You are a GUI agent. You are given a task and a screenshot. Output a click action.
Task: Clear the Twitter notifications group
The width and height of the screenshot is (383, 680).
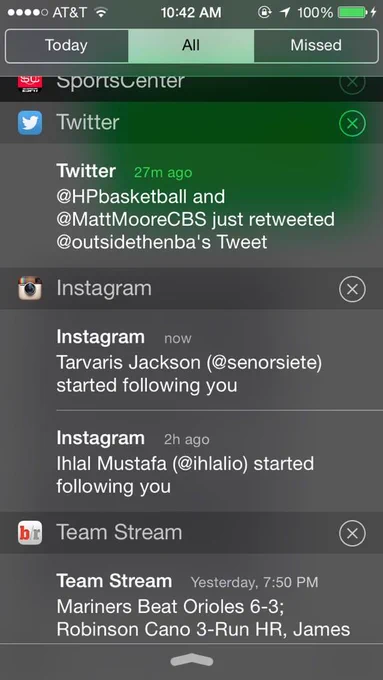tap(352, 124)
